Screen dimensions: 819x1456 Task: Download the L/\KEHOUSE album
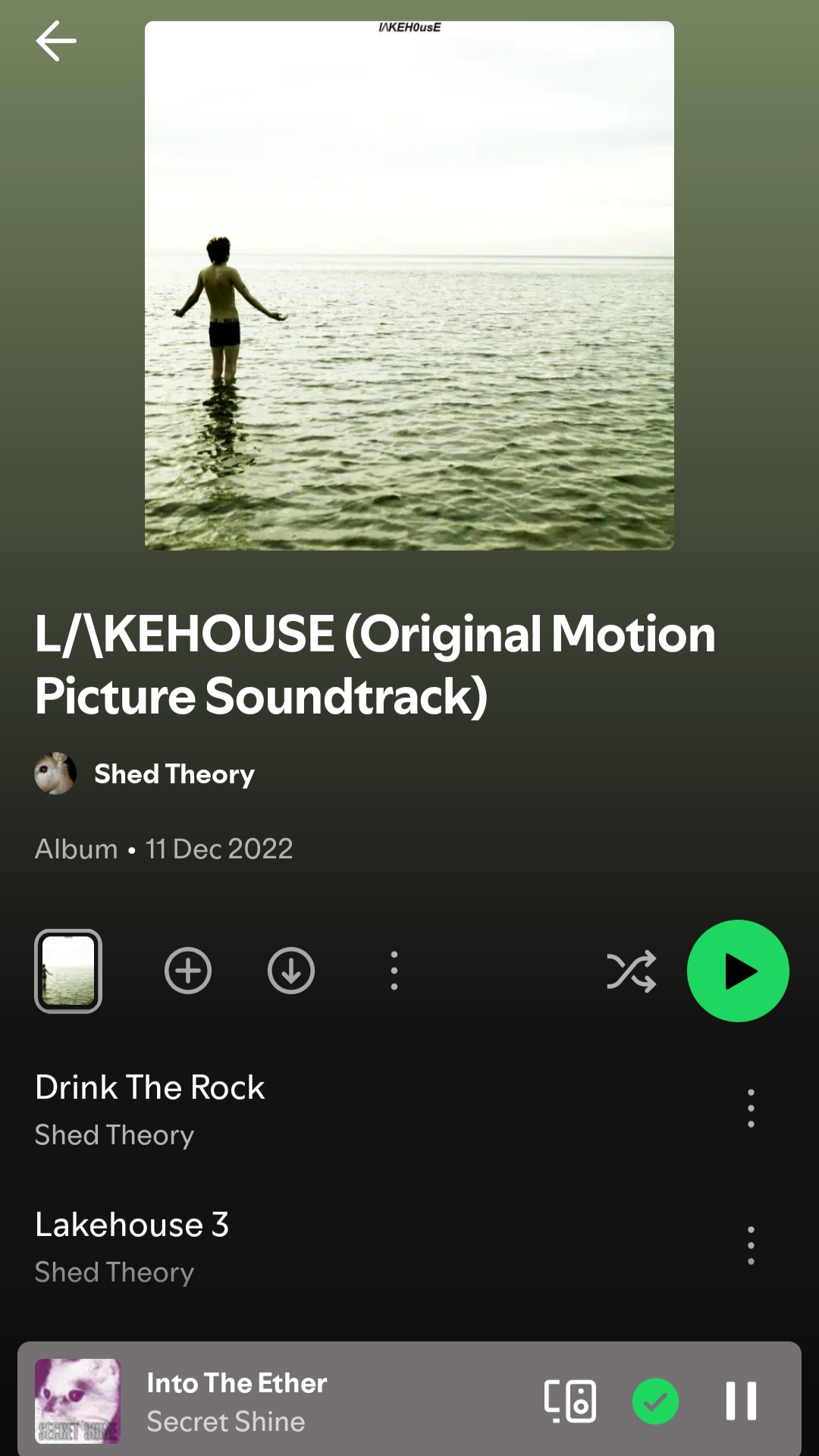(291, 971)
